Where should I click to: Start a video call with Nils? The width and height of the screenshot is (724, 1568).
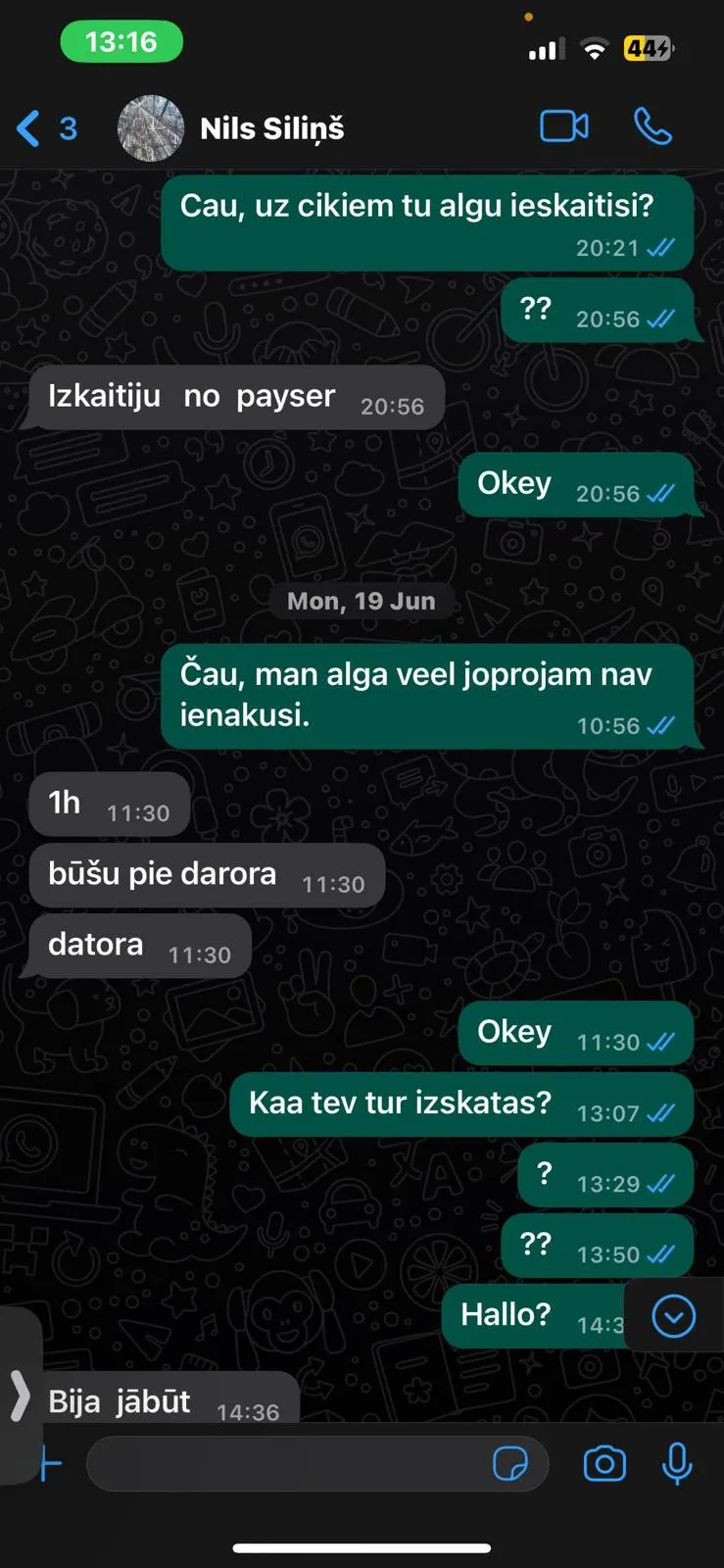click(x=565, y=126)
